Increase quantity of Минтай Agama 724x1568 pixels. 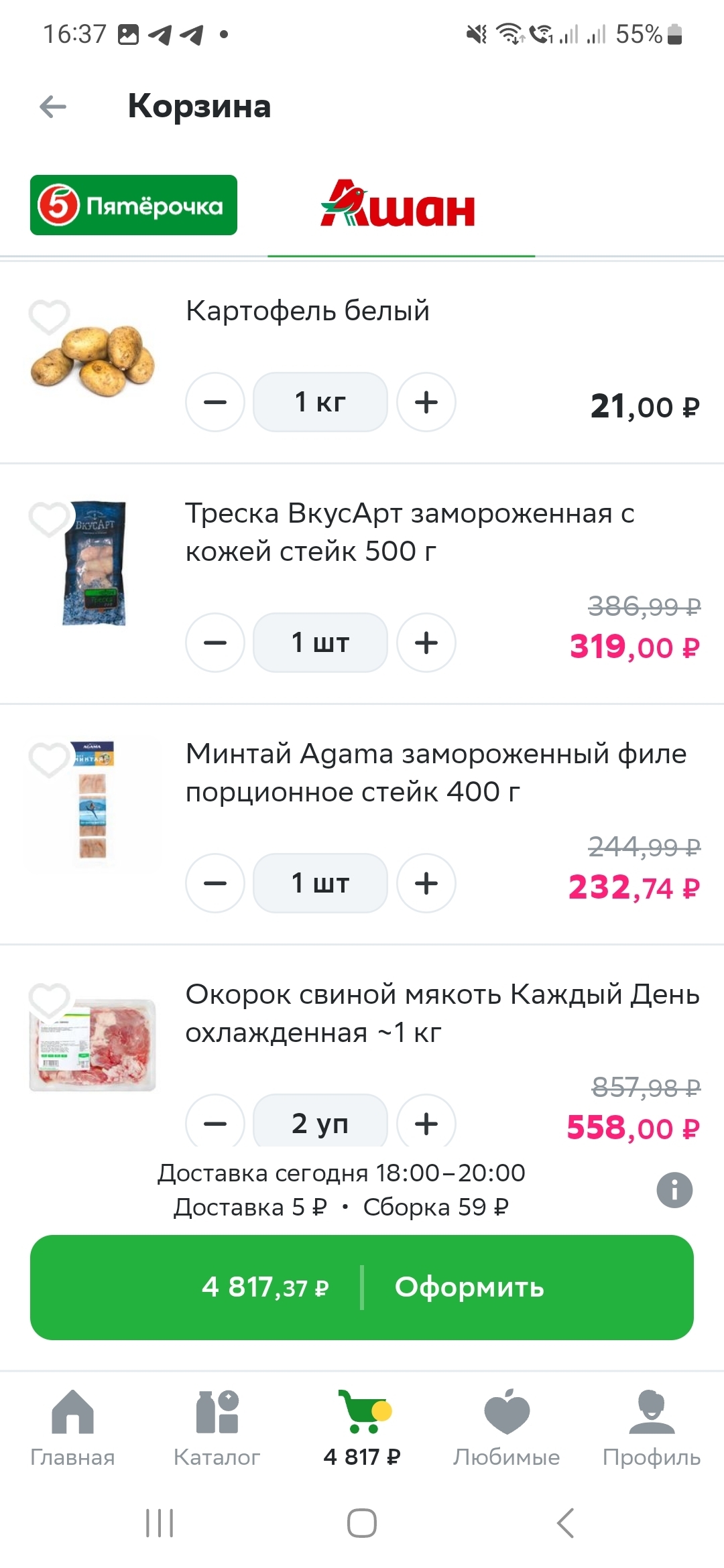coord(426,883)
